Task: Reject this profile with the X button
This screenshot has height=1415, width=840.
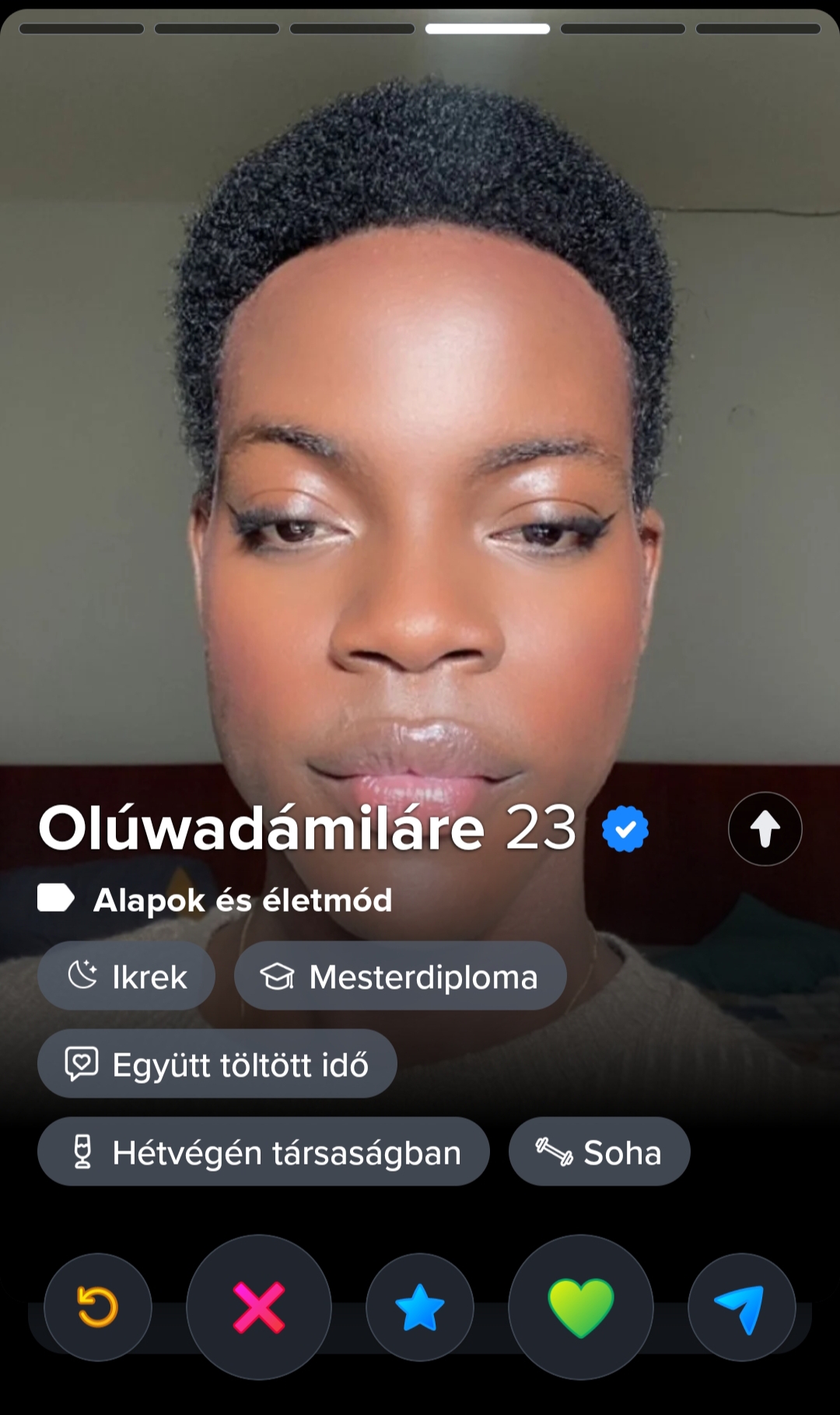Action: pos(259,1307)
